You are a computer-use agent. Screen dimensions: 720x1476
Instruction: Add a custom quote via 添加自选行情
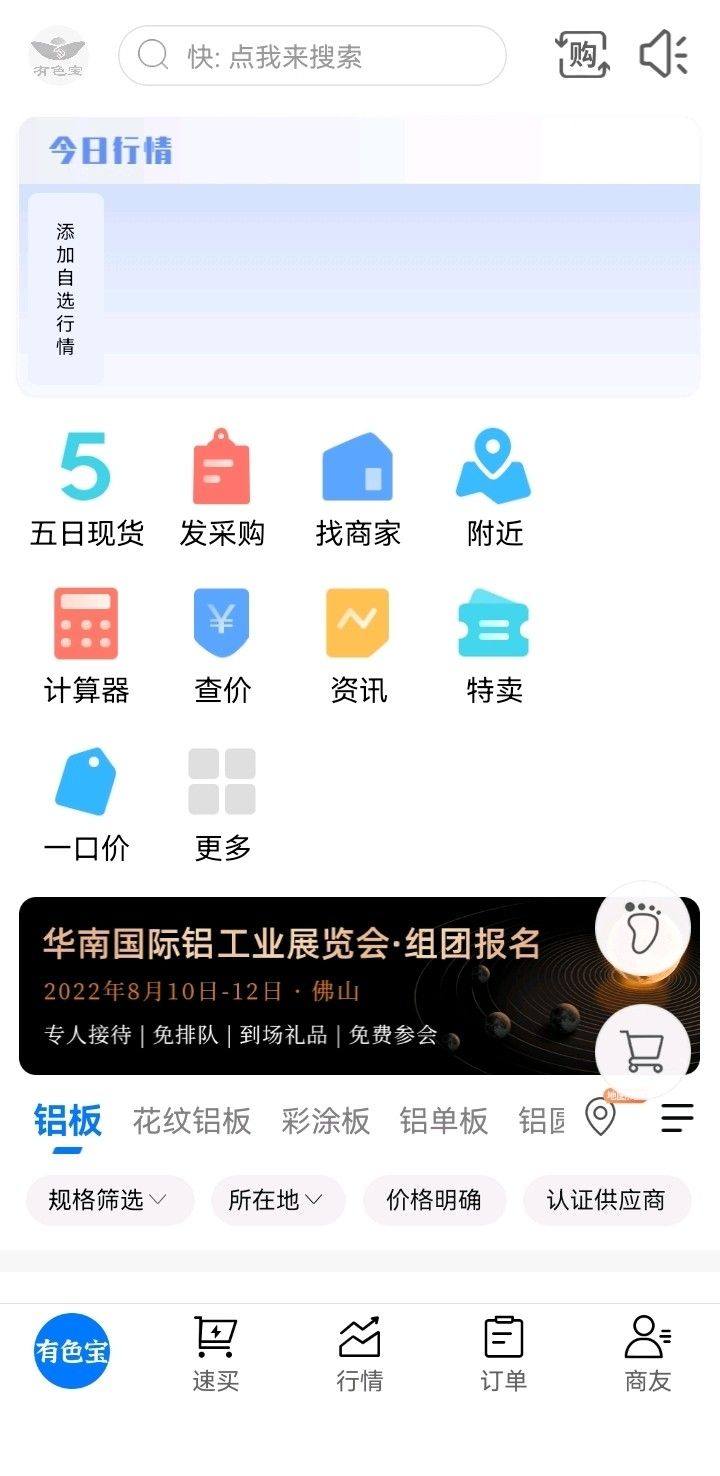pyautogui.click(x=66, y=289)
